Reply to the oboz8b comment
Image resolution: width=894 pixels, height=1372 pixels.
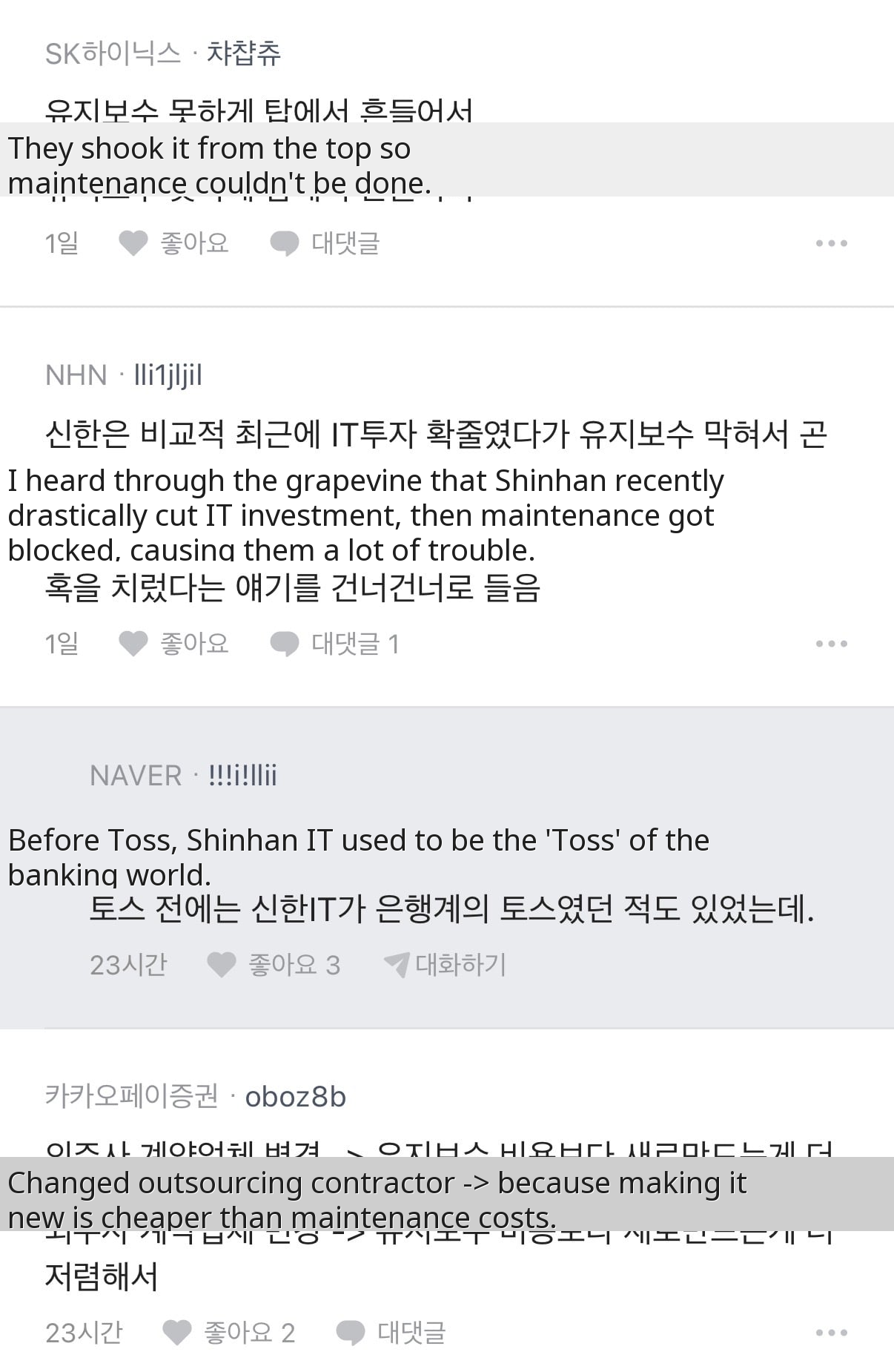391,1333
